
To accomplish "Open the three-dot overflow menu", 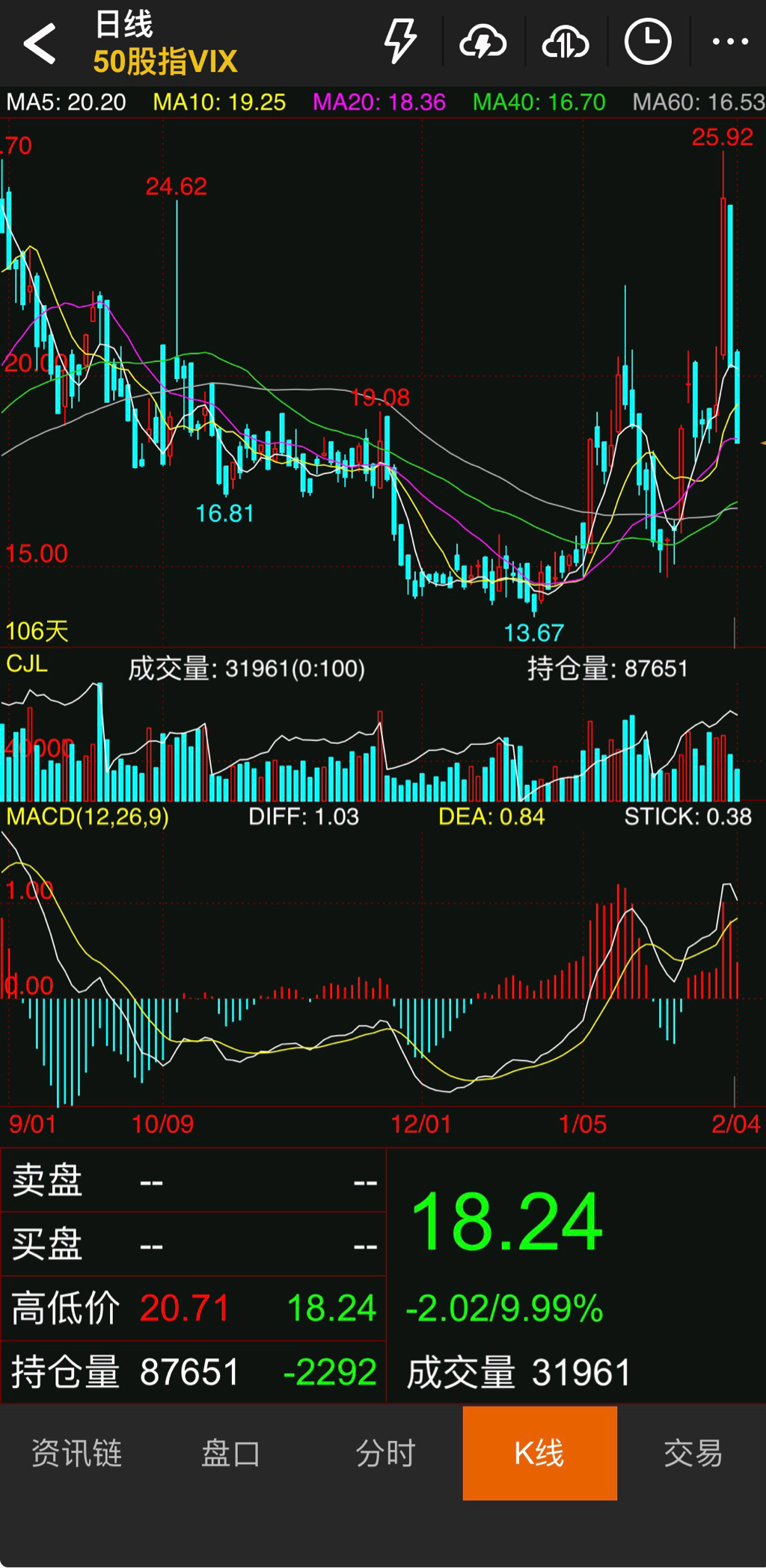I will click(x=730, y=42).
